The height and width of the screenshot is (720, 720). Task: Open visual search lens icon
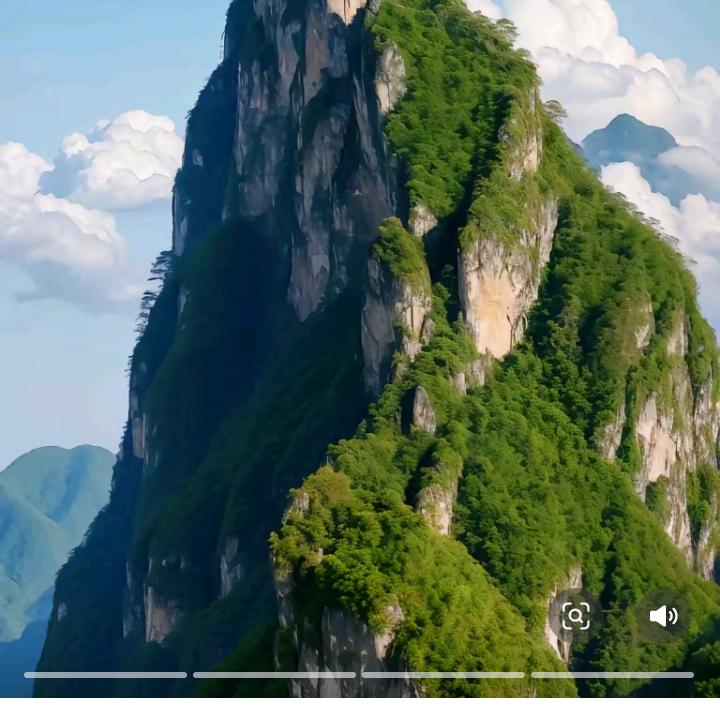point(575,616)
